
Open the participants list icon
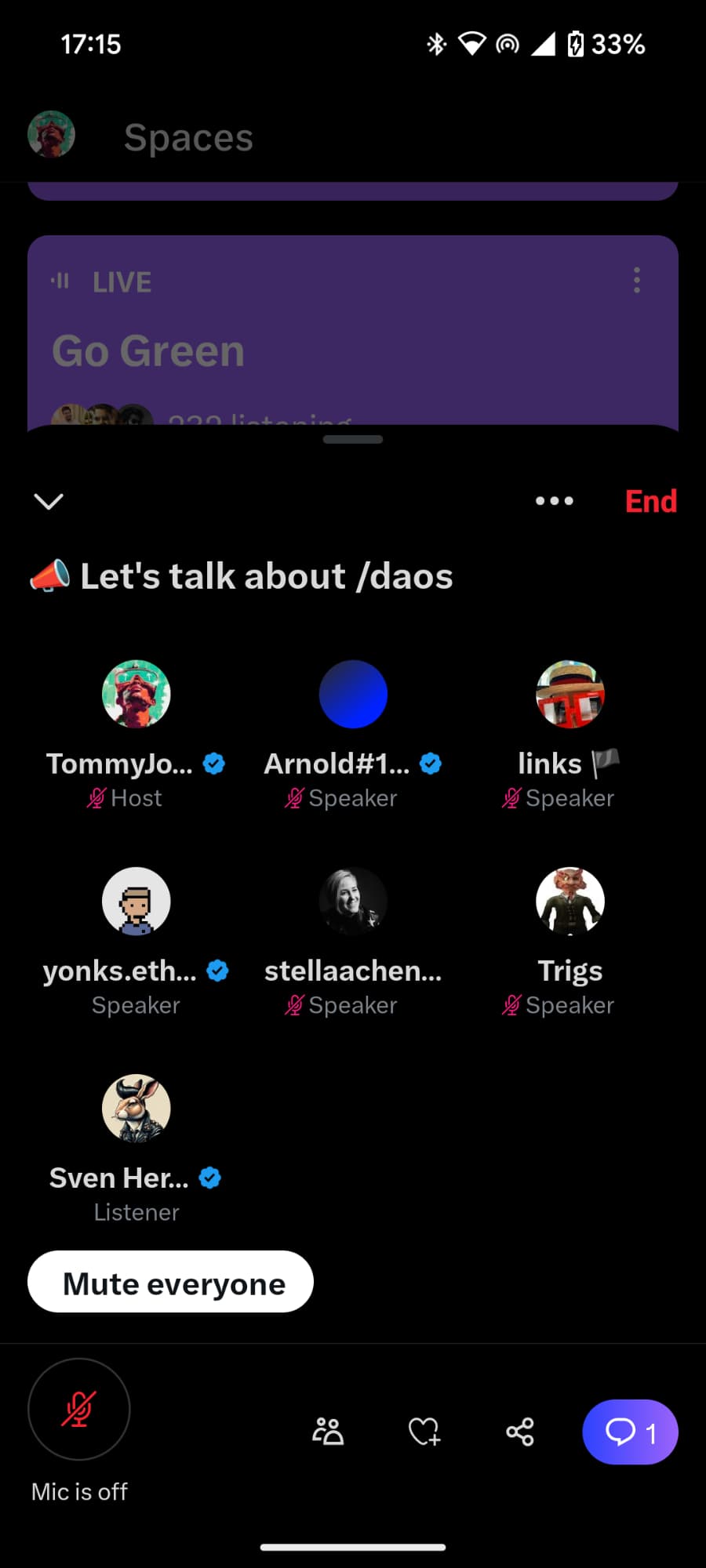(328, 1432)
